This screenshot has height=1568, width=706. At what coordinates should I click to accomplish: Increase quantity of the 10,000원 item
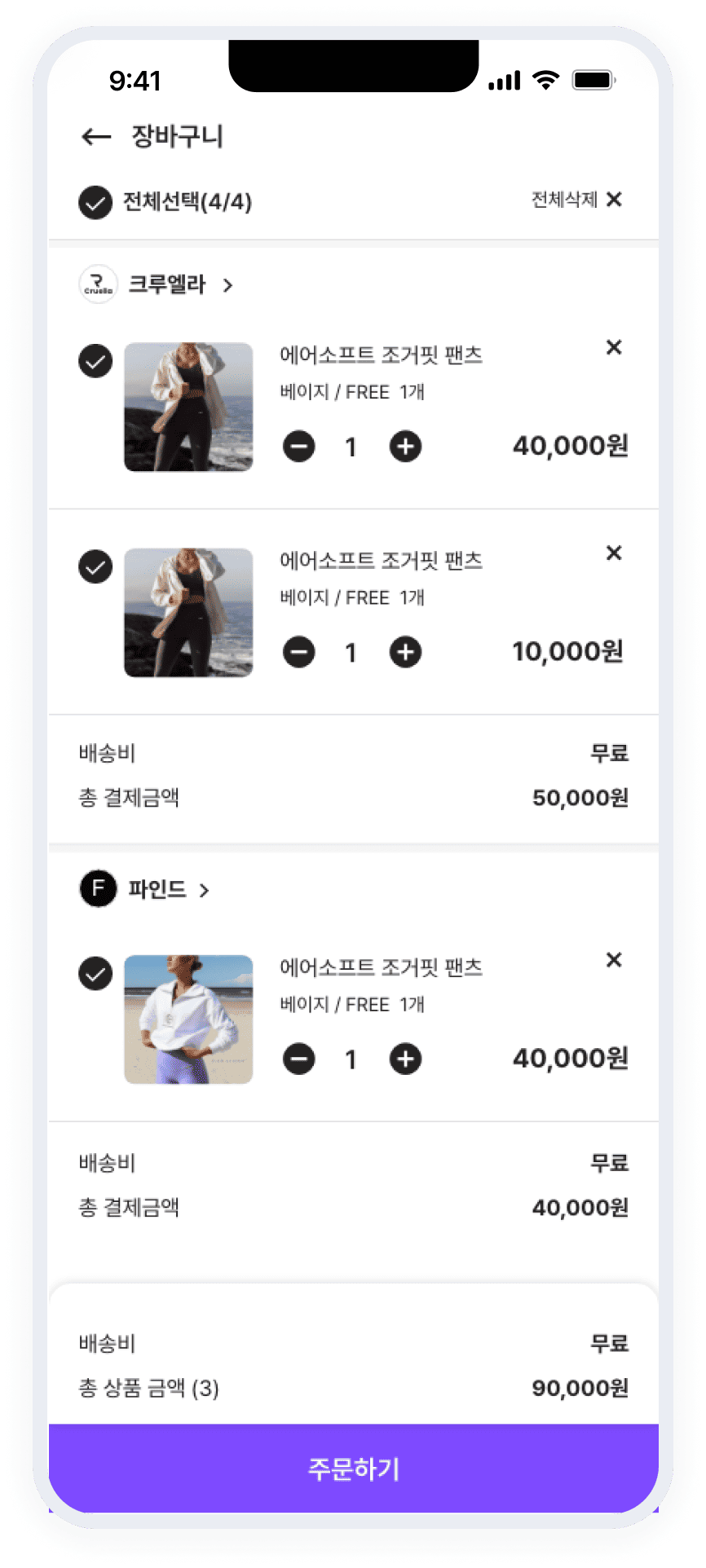[x=405, y=652]
